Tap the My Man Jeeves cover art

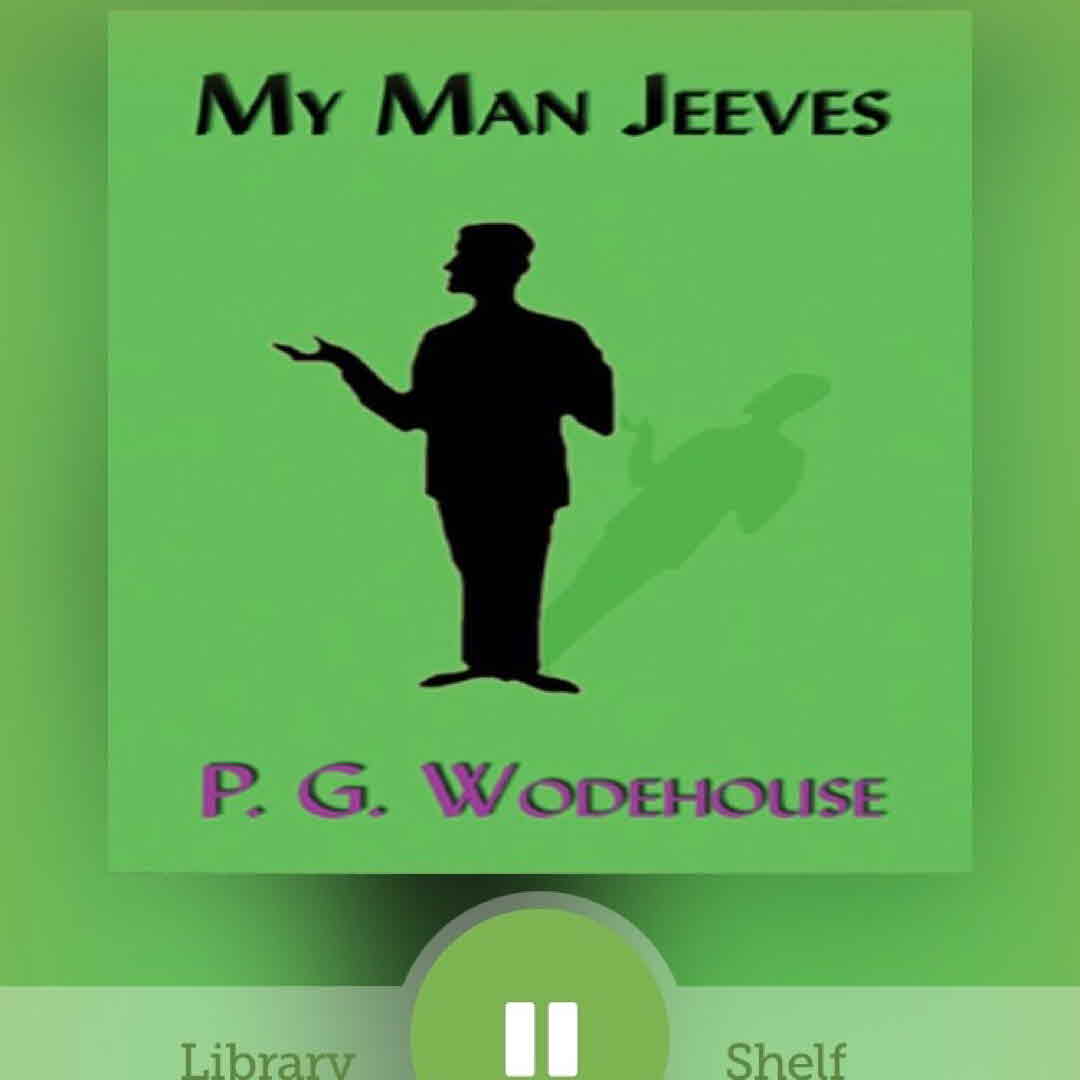540,440
